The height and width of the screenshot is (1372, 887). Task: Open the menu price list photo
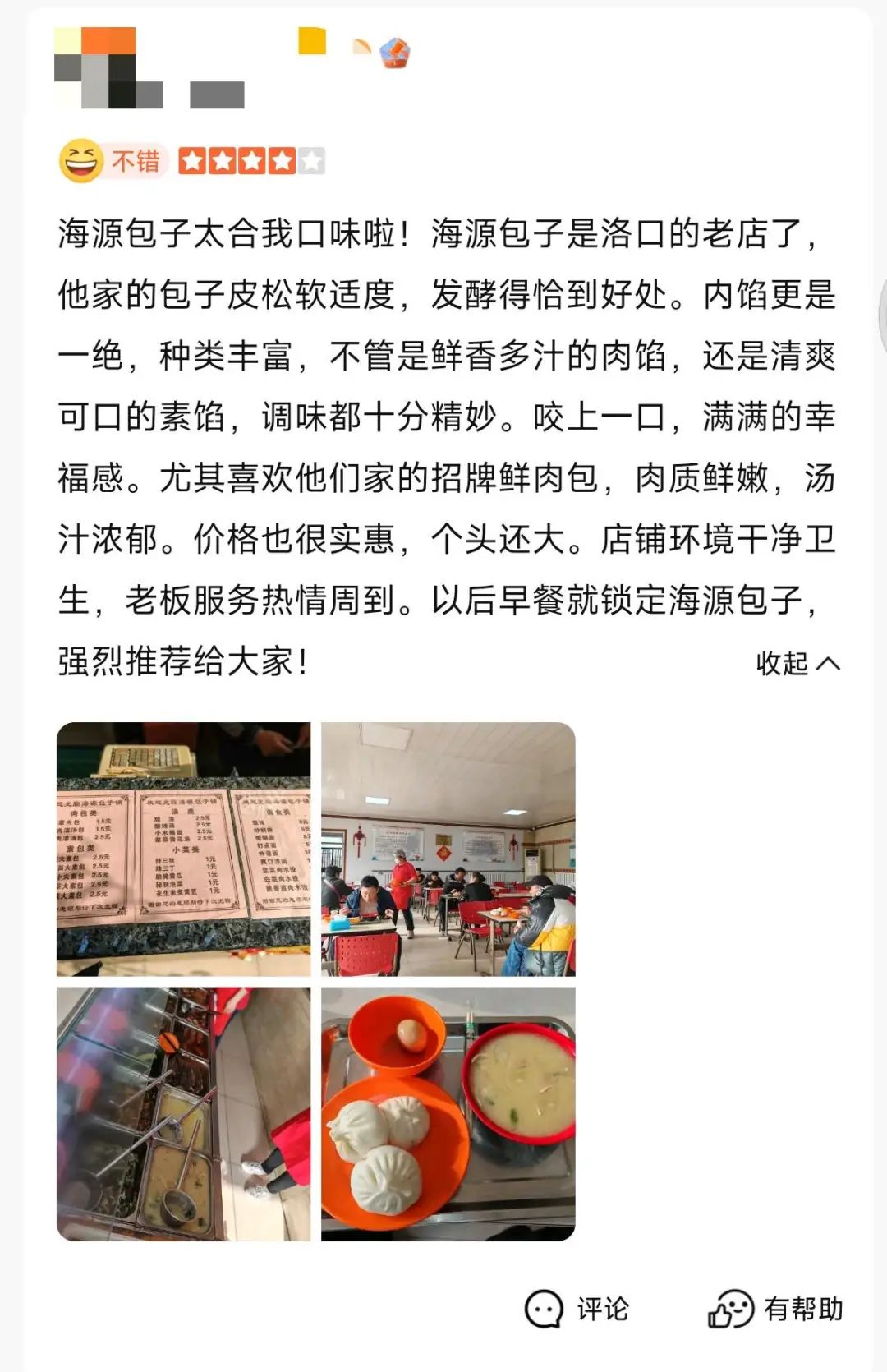click(183, 849)
